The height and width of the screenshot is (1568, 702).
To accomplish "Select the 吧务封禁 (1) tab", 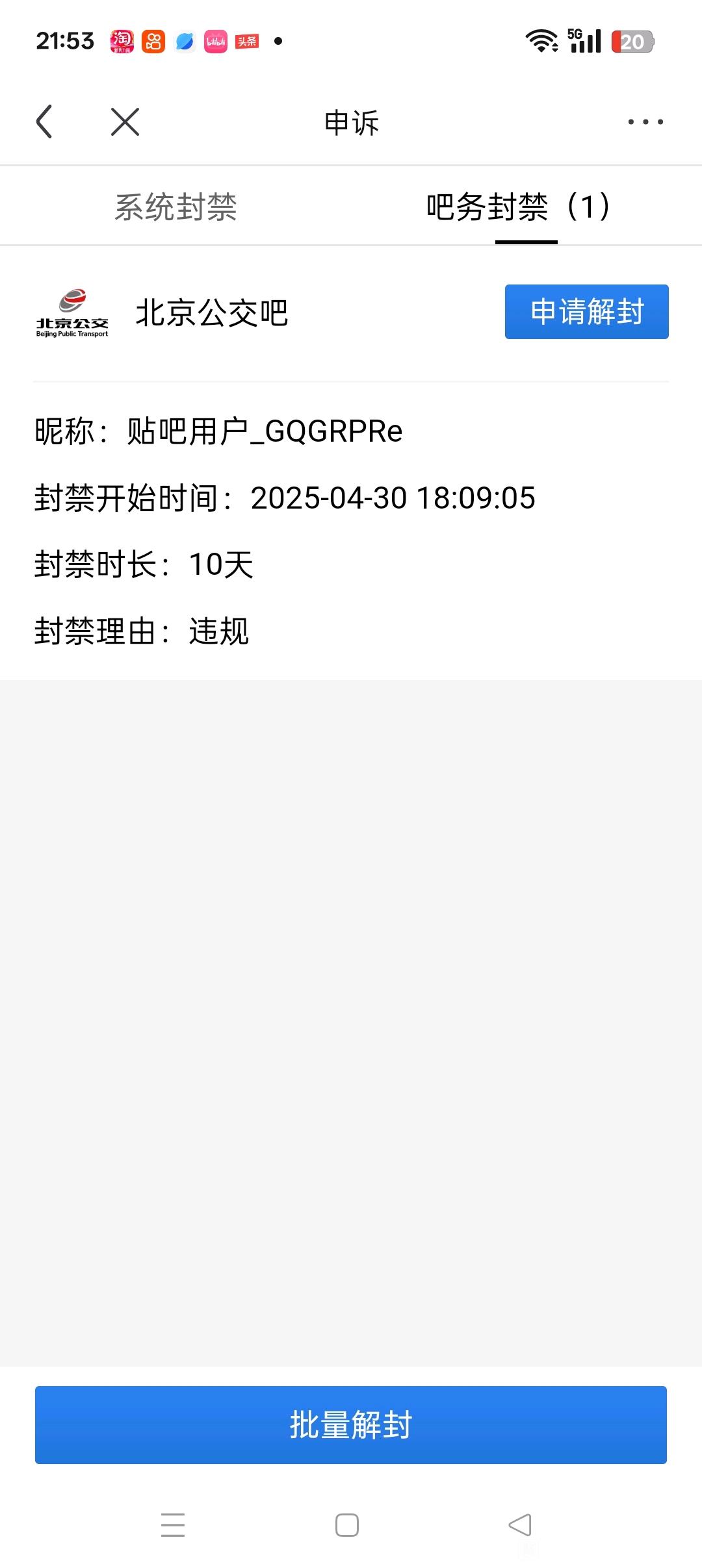I will 518,207.
